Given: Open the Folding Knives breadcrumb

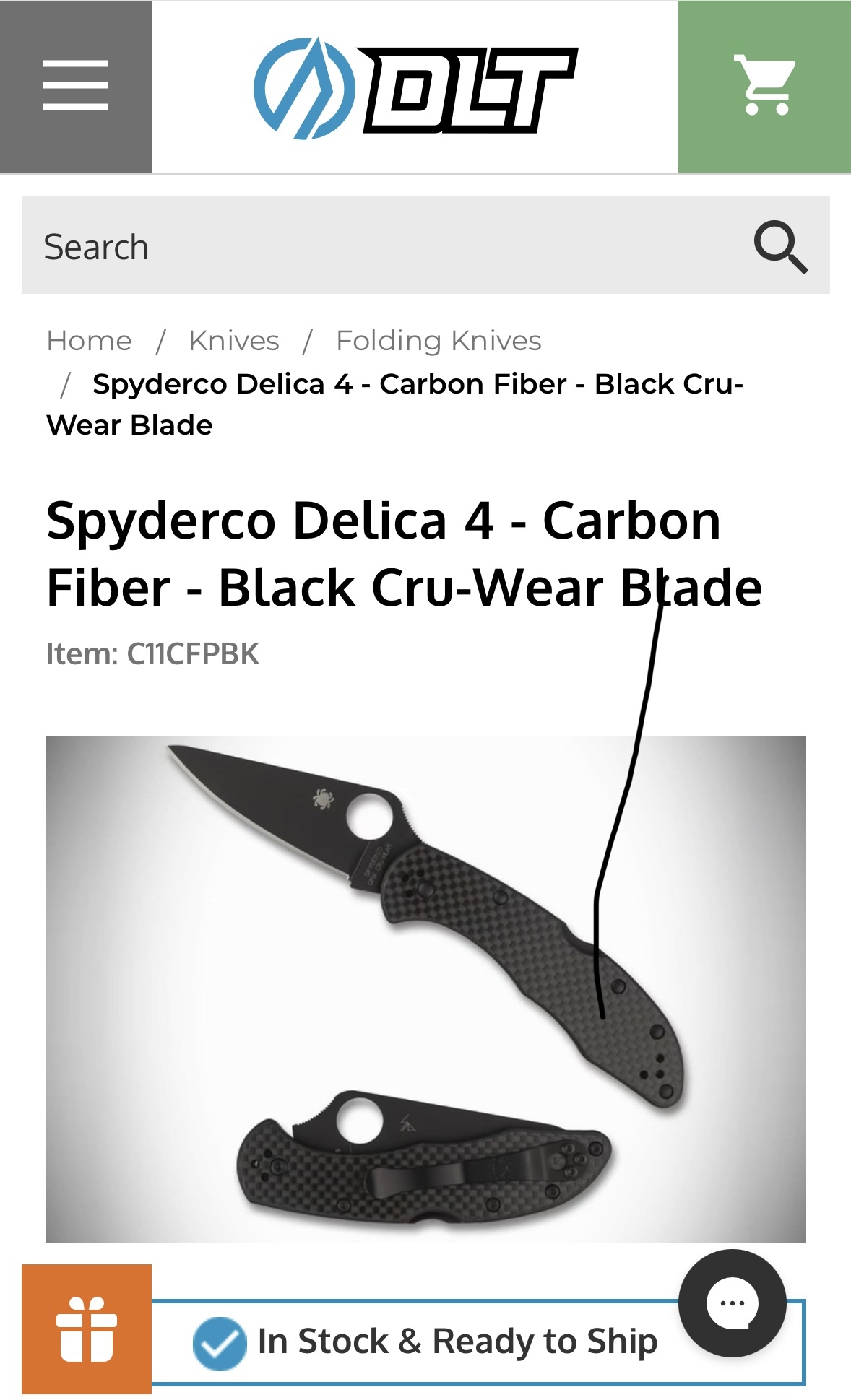Looking at the screenshot, I should [438, 341].
